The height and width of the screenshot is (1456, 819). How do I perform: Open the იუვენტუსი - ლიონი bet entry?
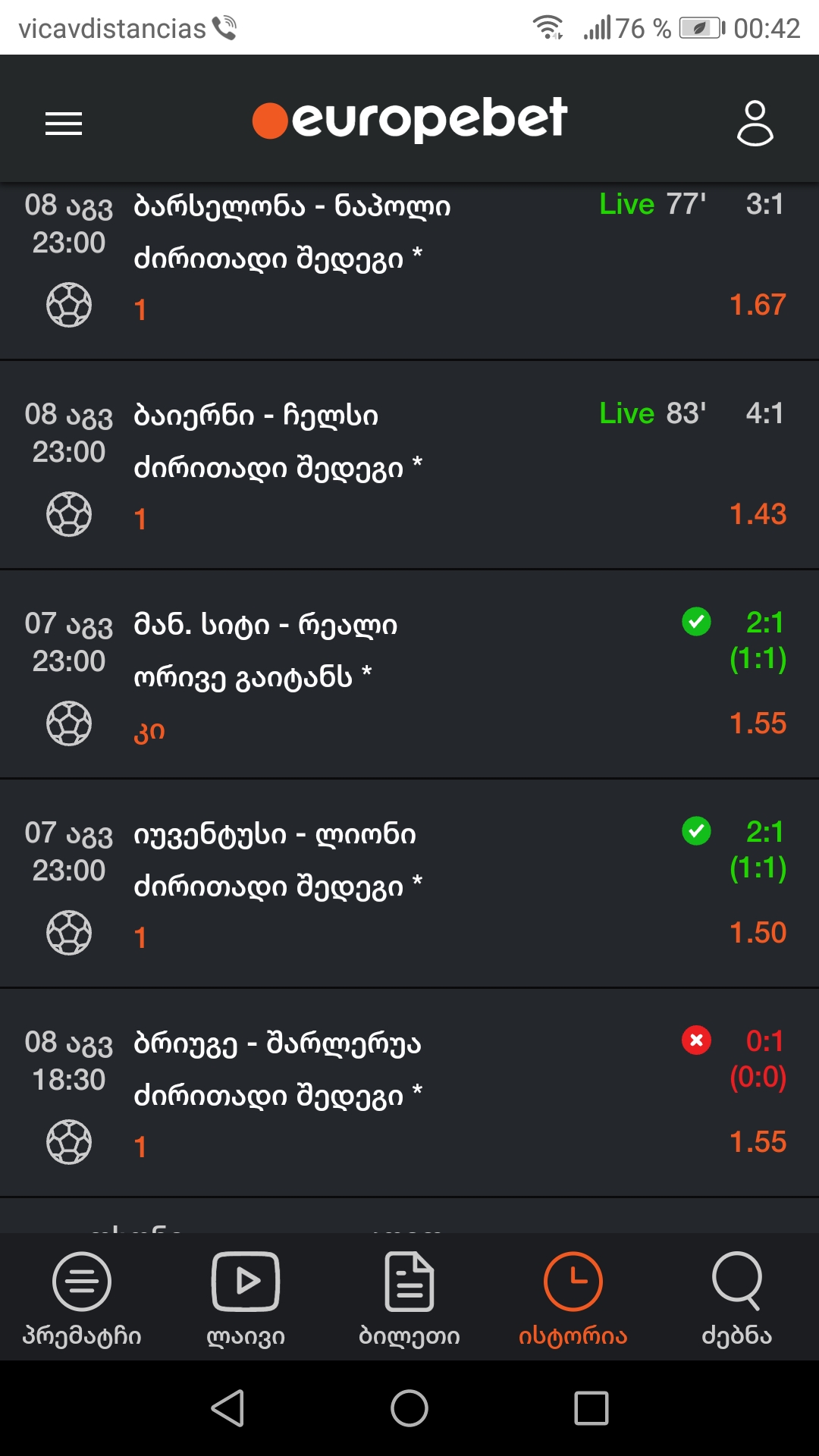409,884
